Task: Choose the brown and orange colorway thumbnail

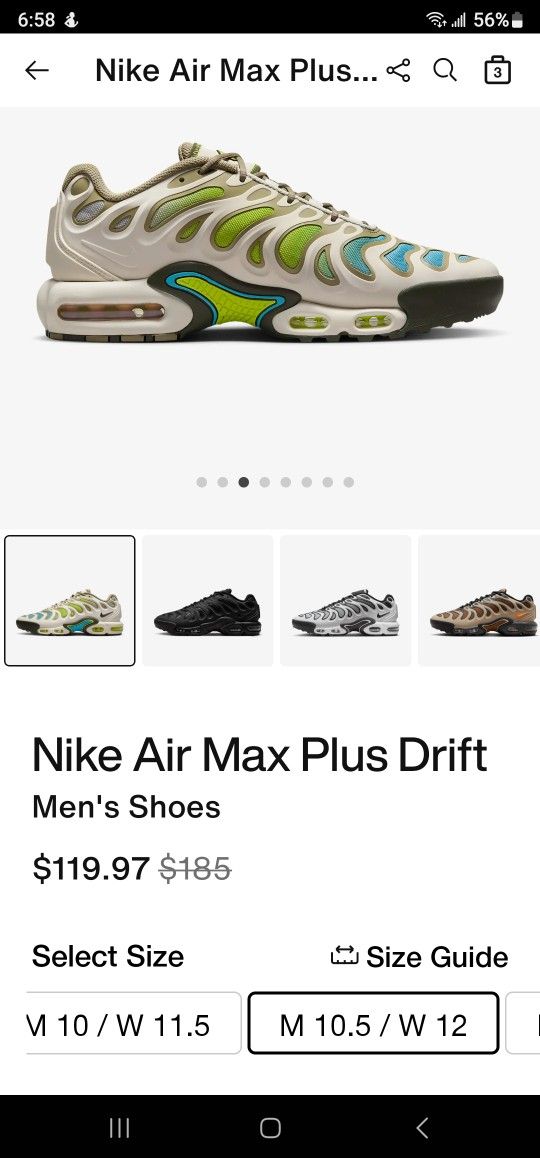Action: [x=479, y=600]
